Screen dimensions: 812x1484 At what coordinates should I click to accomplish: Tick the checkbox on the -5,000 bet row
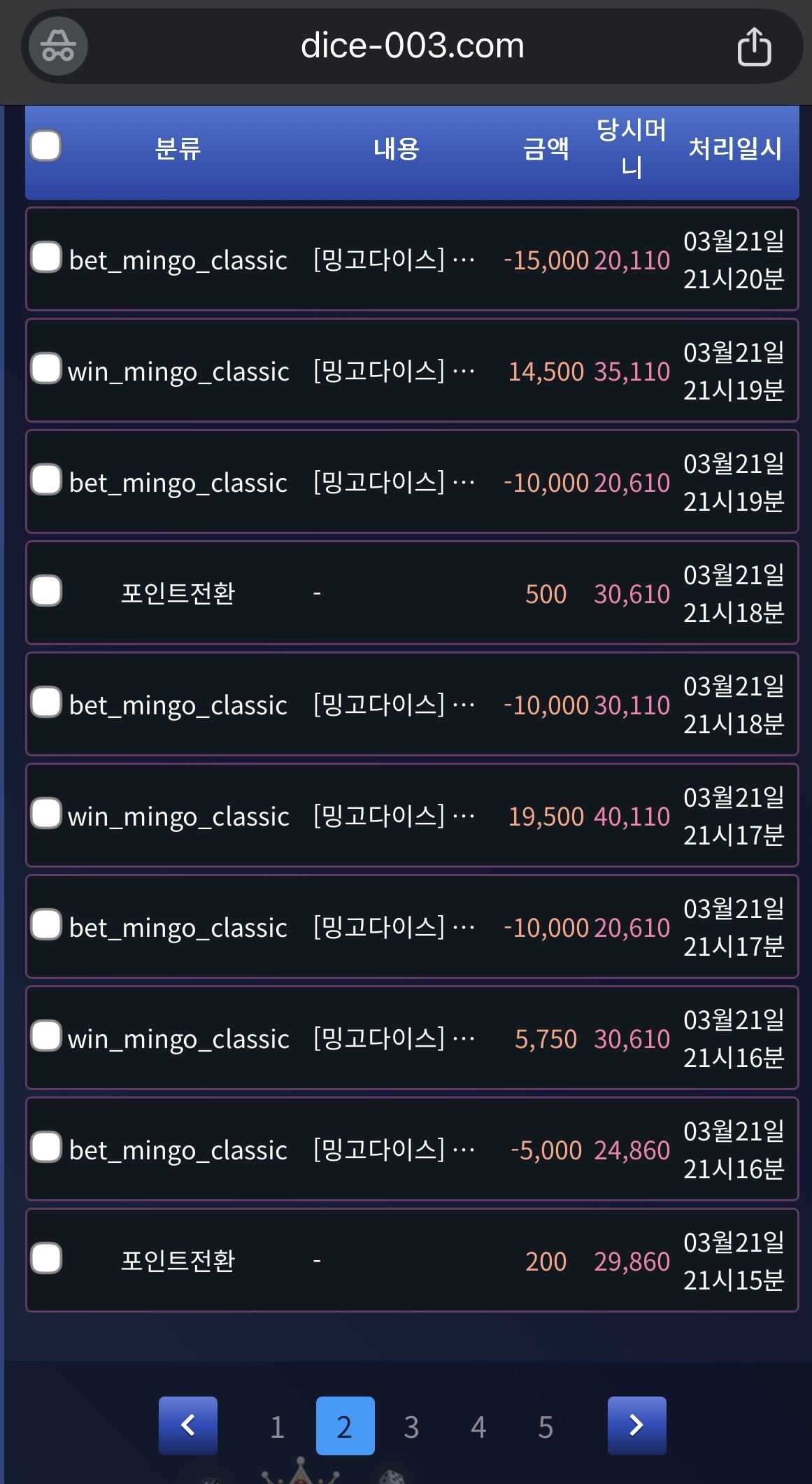46,1147
